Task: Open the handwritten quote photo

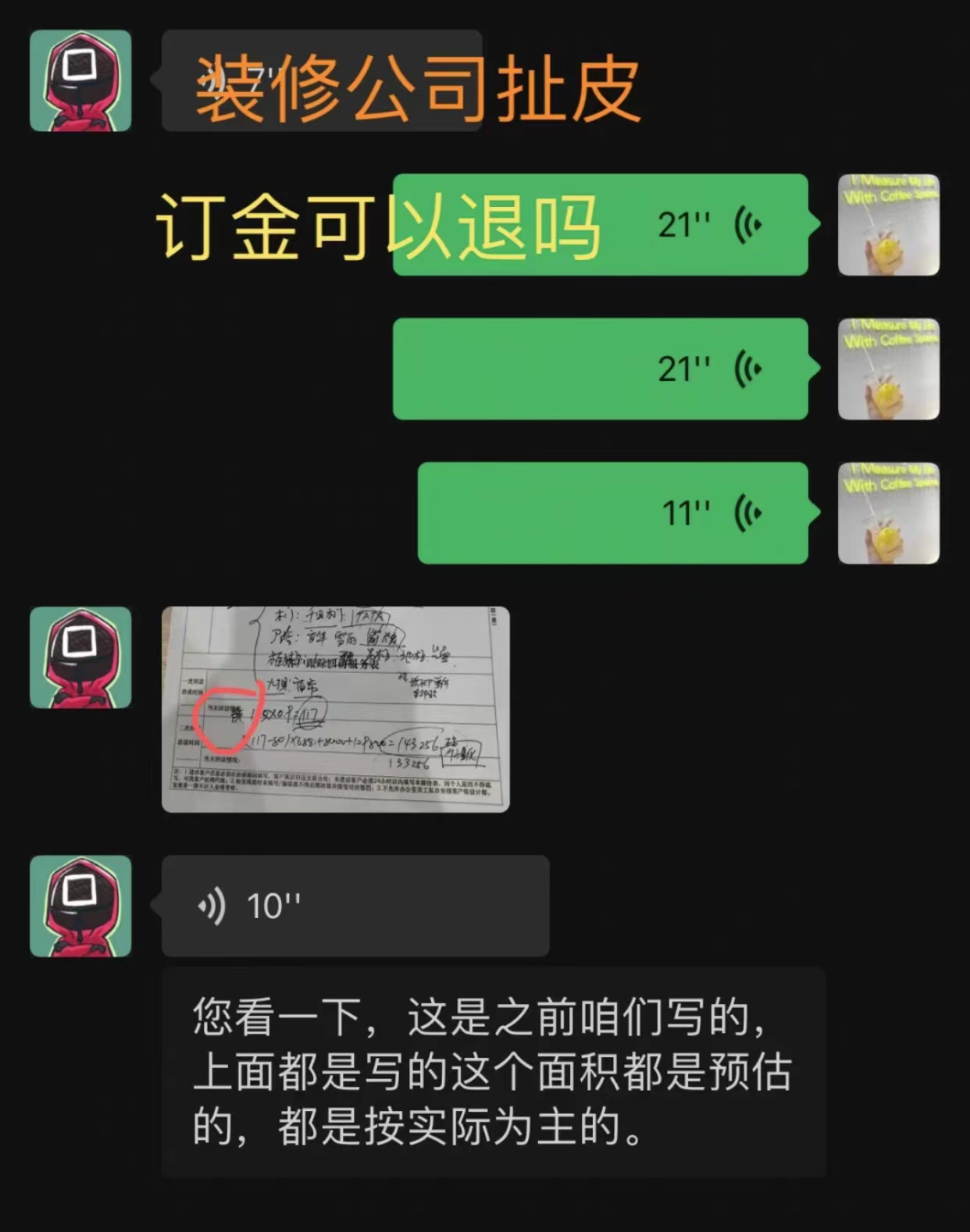Action: click(x=335, y=709)
